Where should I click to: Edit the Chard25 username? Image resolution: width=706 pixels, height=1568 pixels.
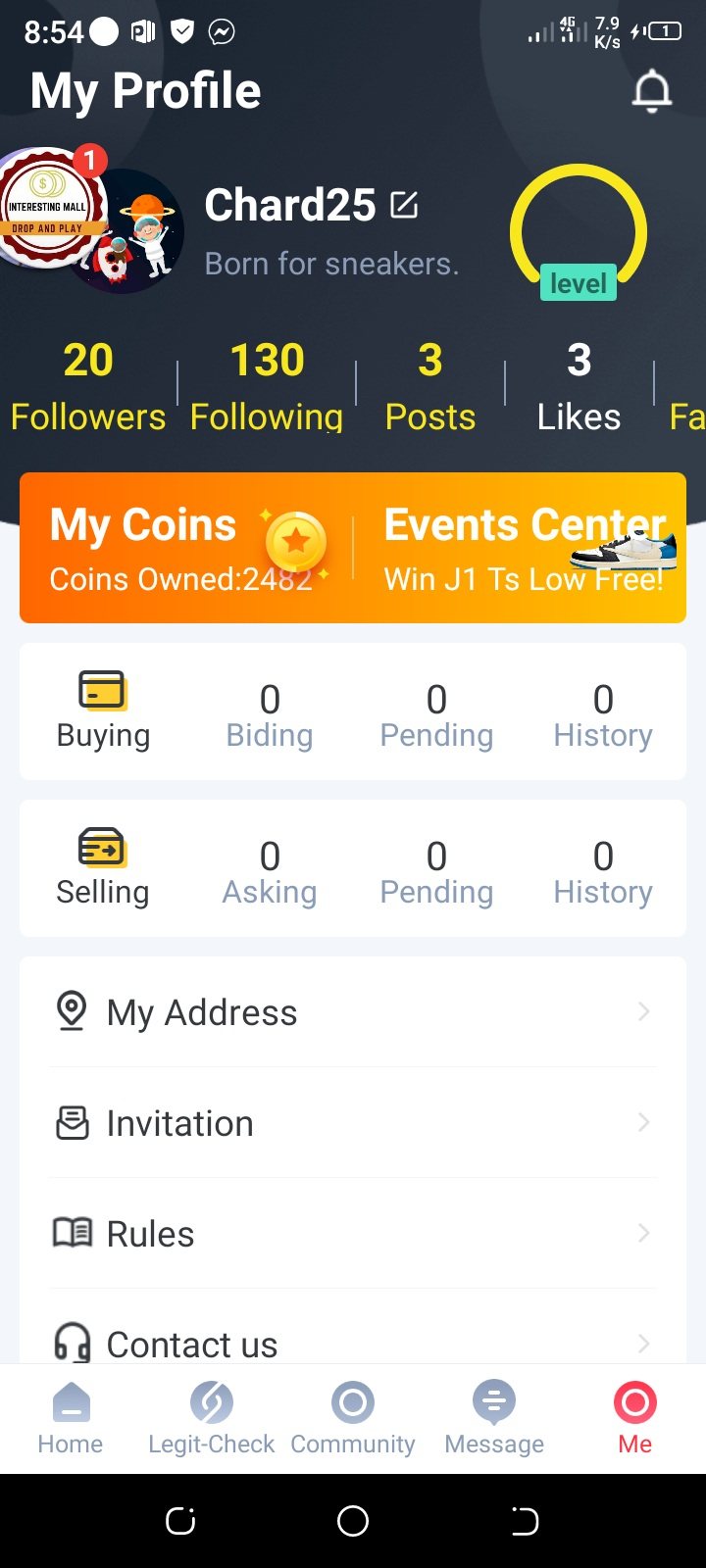[x=404, y=205]
